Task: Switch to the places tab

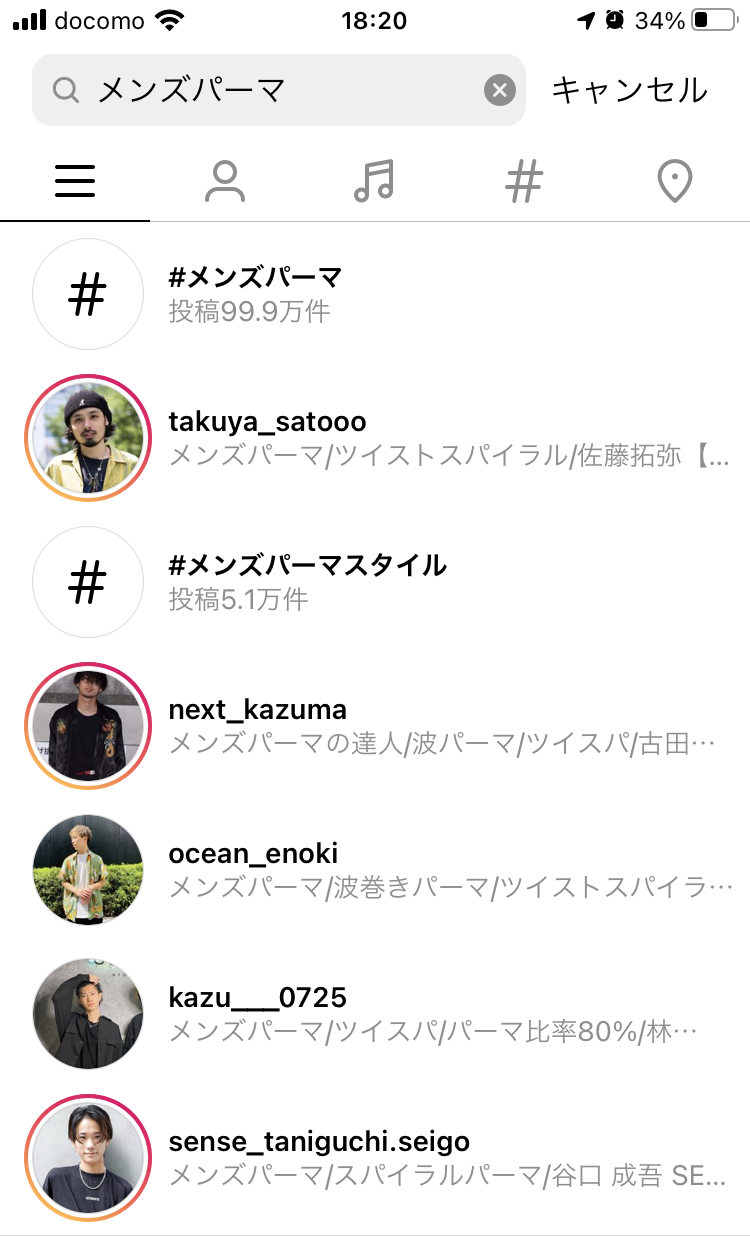Action: click(675, 181)
